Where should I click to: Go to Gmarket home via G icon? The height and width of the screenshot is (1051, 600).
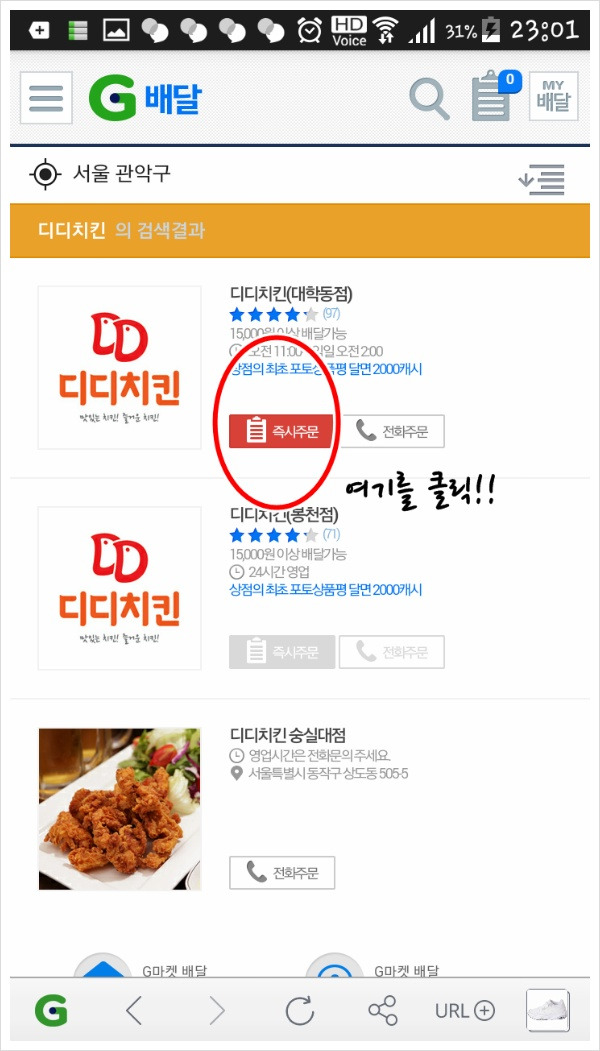pos(51,1010)
